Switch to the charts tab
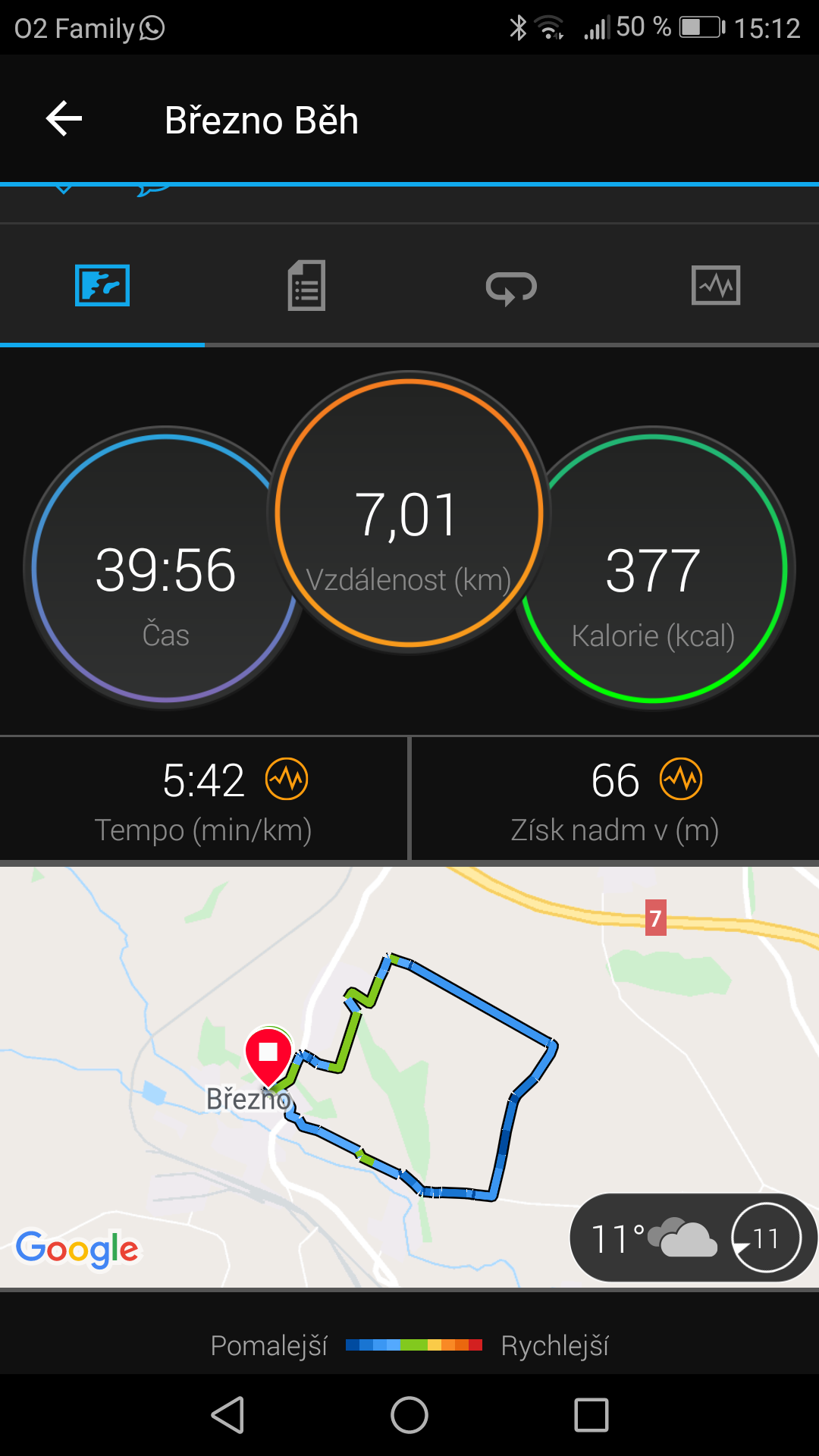819x1456 pixels. 716,285
